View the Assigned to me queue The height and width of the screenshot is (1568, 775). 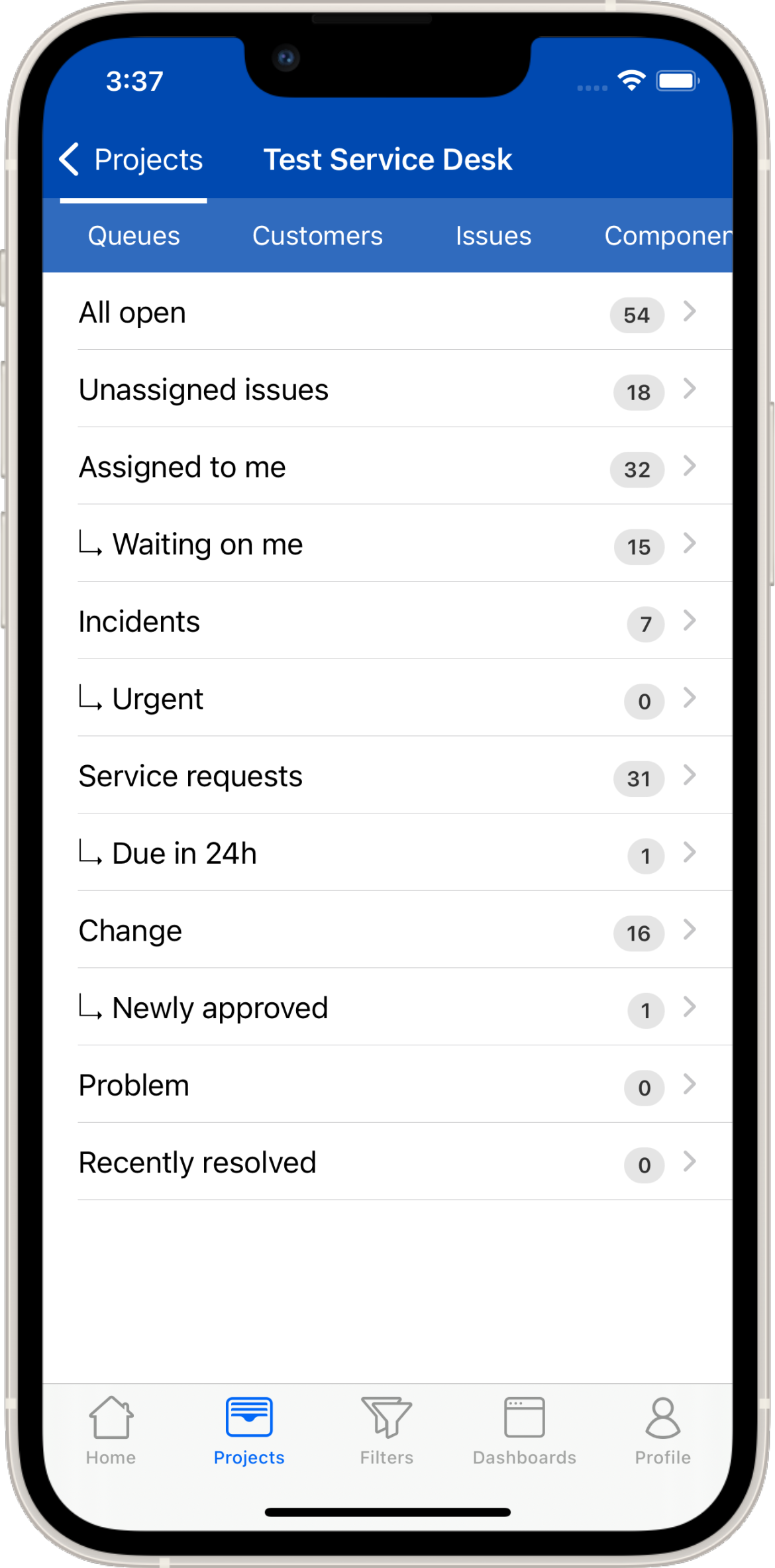point(387,467)
